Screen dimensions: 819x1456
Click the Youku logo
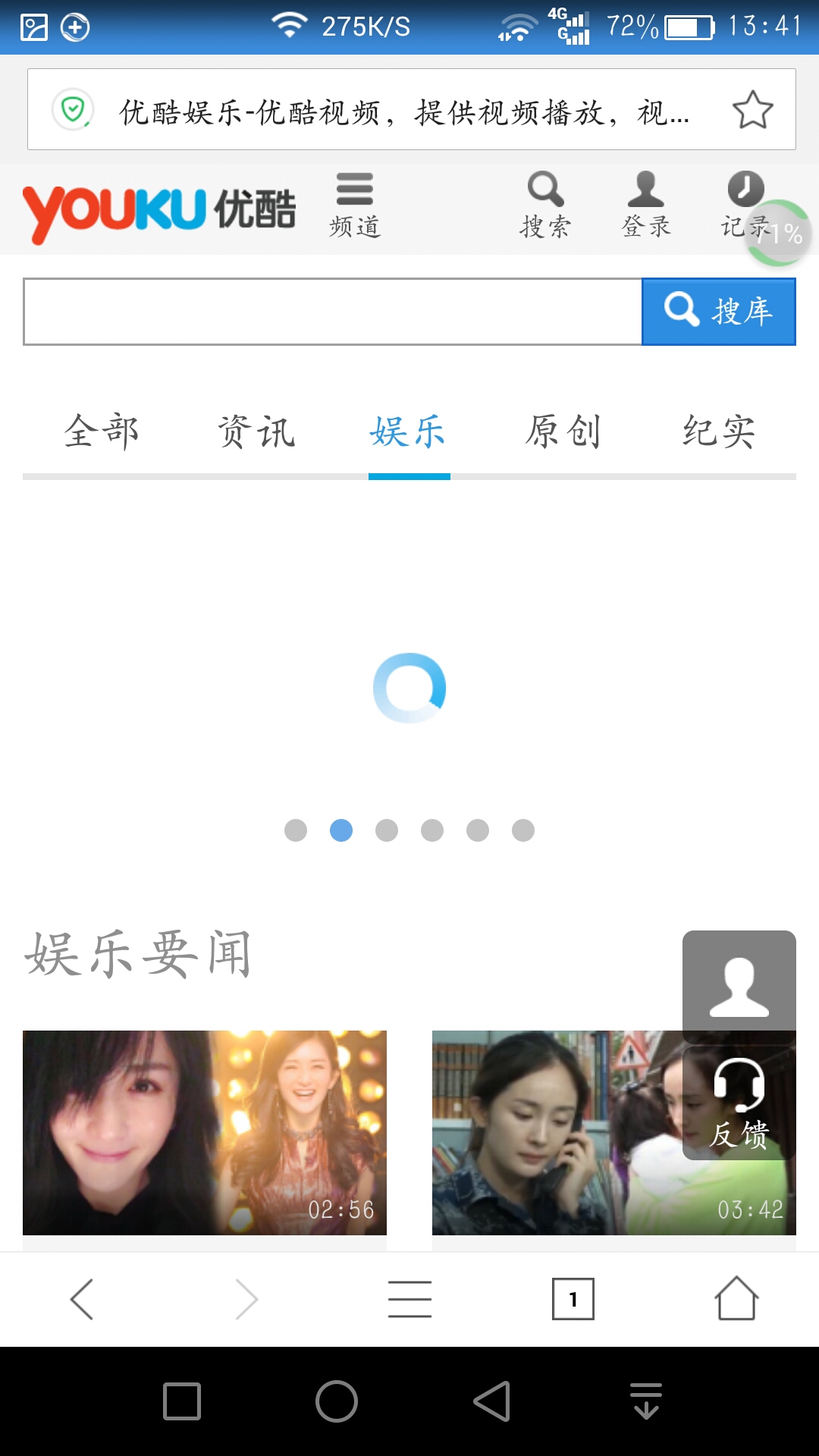159,209
